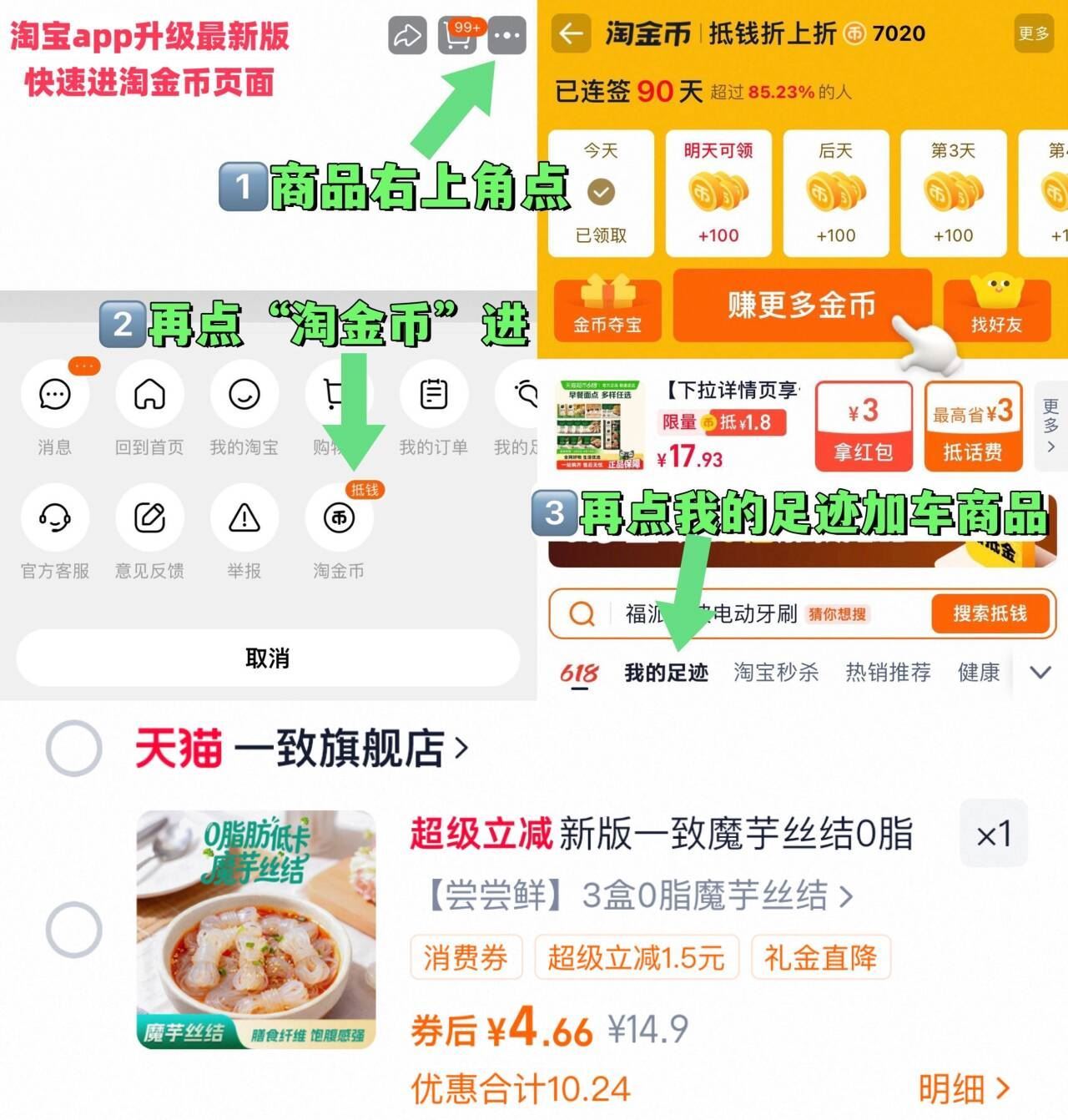Switch to the 我的足迹 tab
Screen dimensions: 1068x1120
(668, 672)
